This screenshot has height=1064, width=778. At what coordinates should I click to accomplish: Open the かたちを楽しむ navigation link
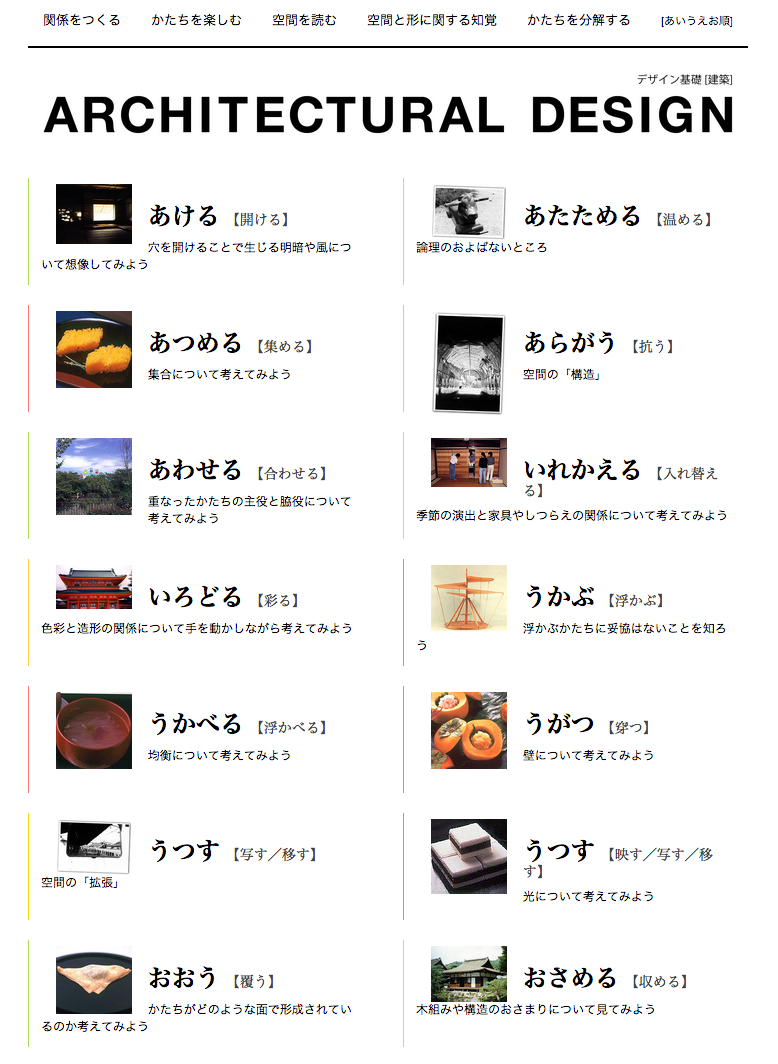pos(196,20)
